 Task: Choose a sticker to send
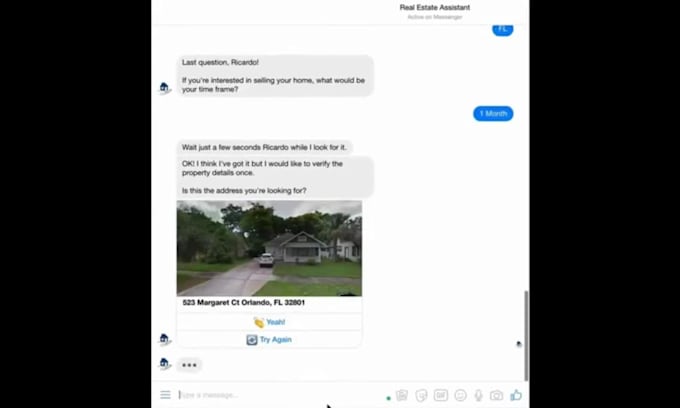tap(422, 395)
